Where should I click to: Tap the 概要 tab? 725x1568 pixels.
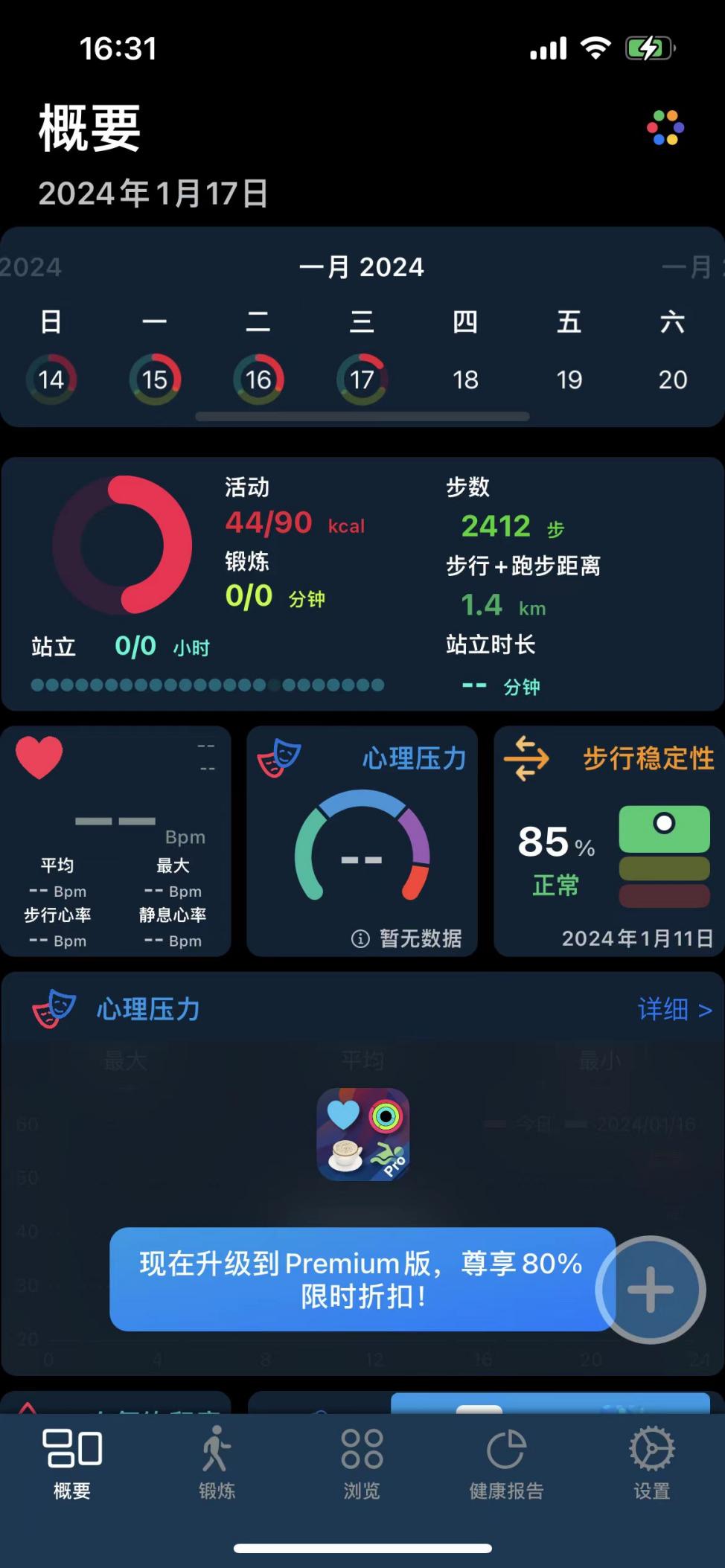(x=72, y=1464)
